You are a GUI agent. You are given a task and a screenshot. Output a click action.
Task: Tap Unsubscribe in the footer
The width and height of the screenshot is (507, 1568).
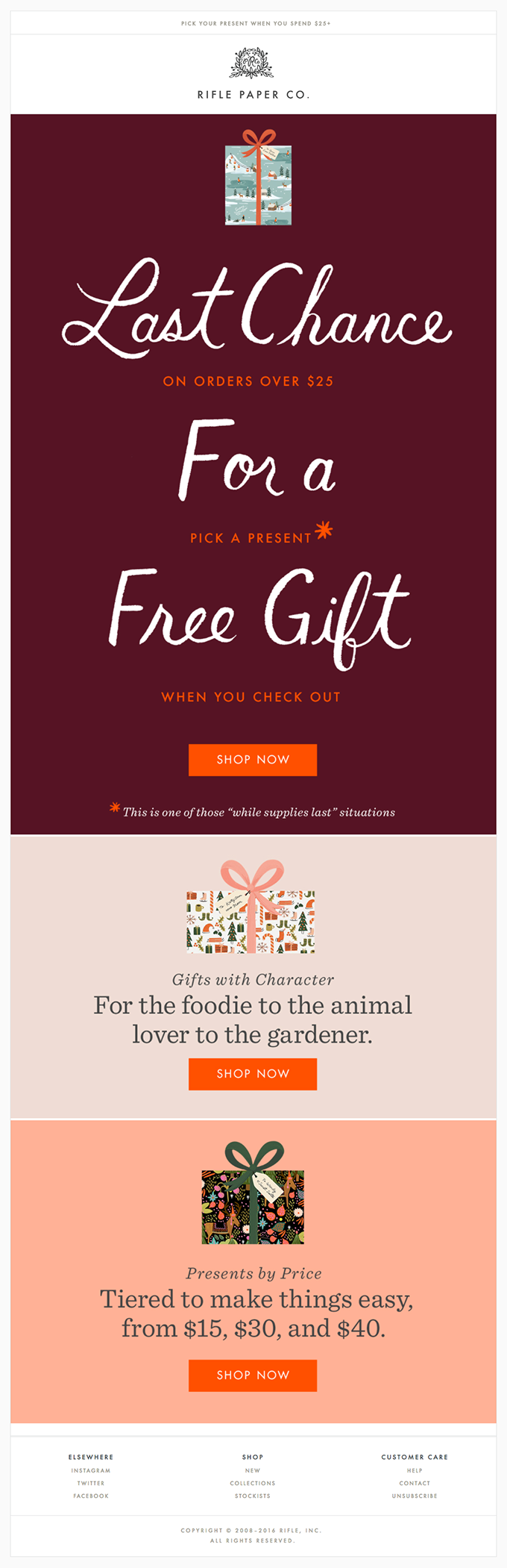click(415, 1496)
